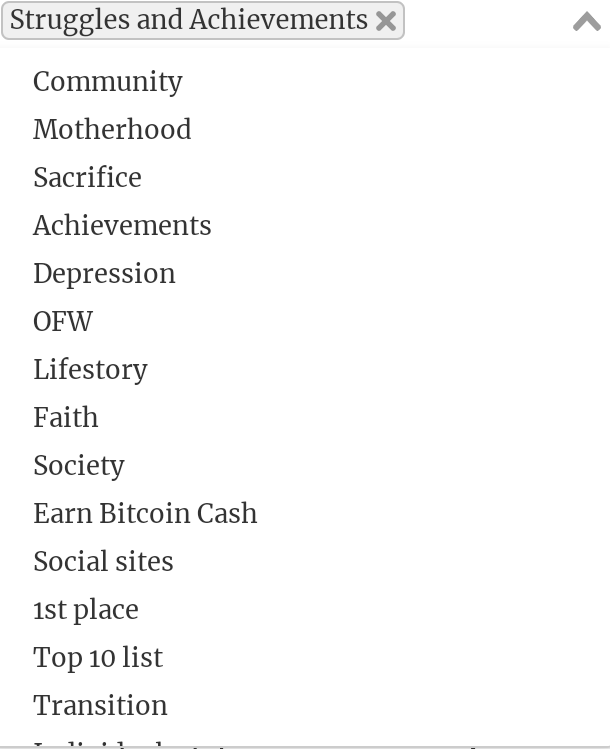
Task: Collapse the dropdown with the up chevron
Action: pyautogui.click(x=587, y=22)
